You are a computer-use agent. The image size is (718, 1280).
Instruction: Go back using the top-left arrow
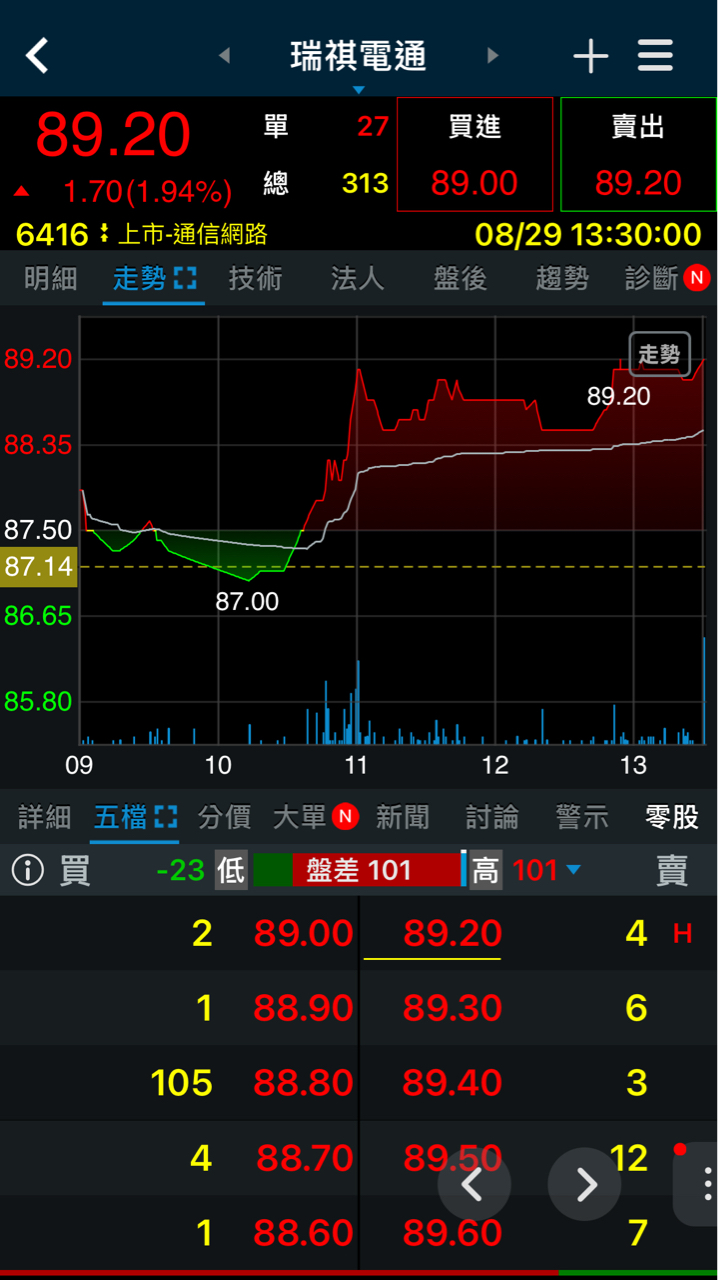pyautogui.click(x=37, y=56)
